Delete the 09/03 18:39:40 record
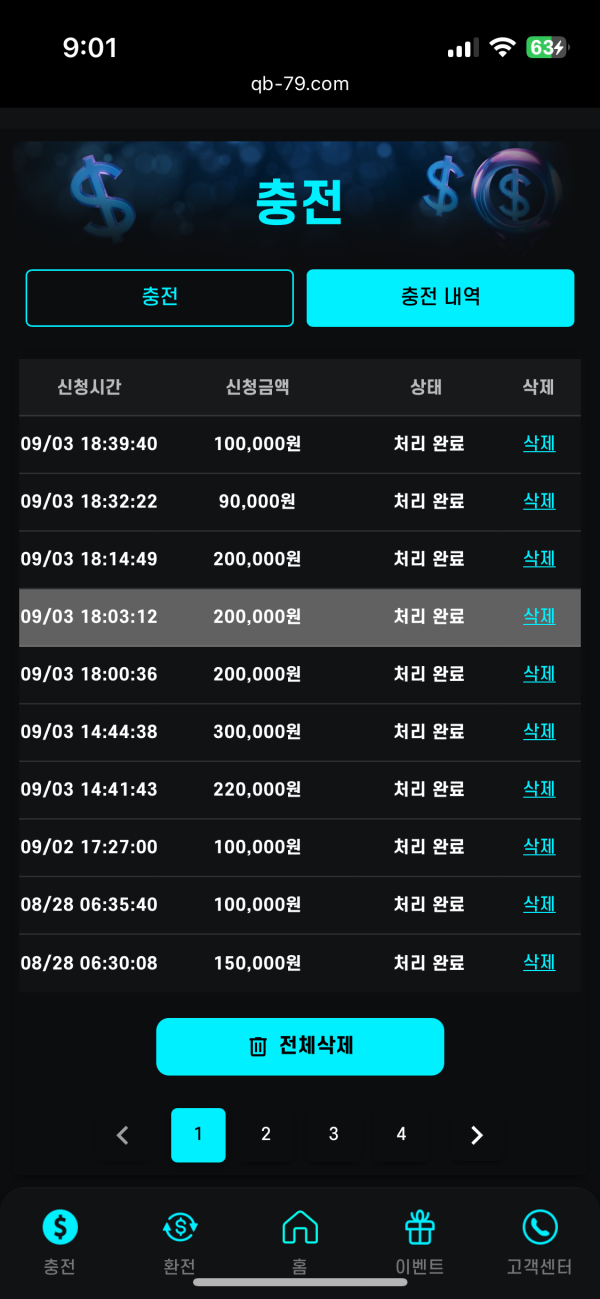 [x=539, y=443]
